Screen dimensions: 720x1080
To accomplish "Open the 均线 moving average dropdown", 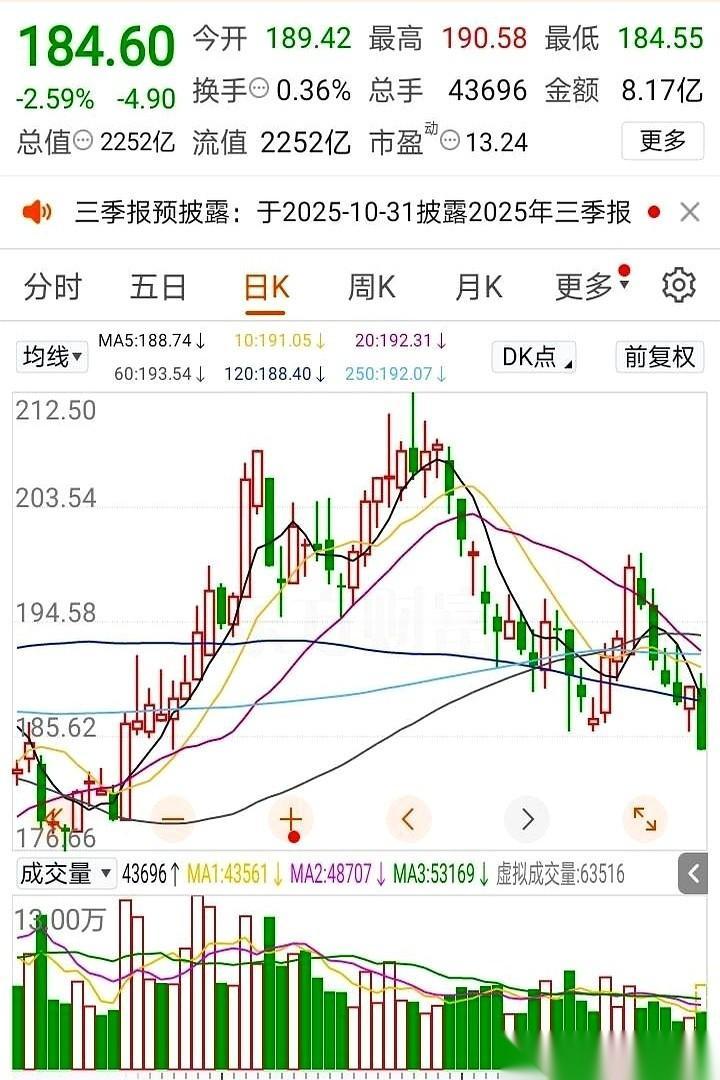I will point(51,357).
